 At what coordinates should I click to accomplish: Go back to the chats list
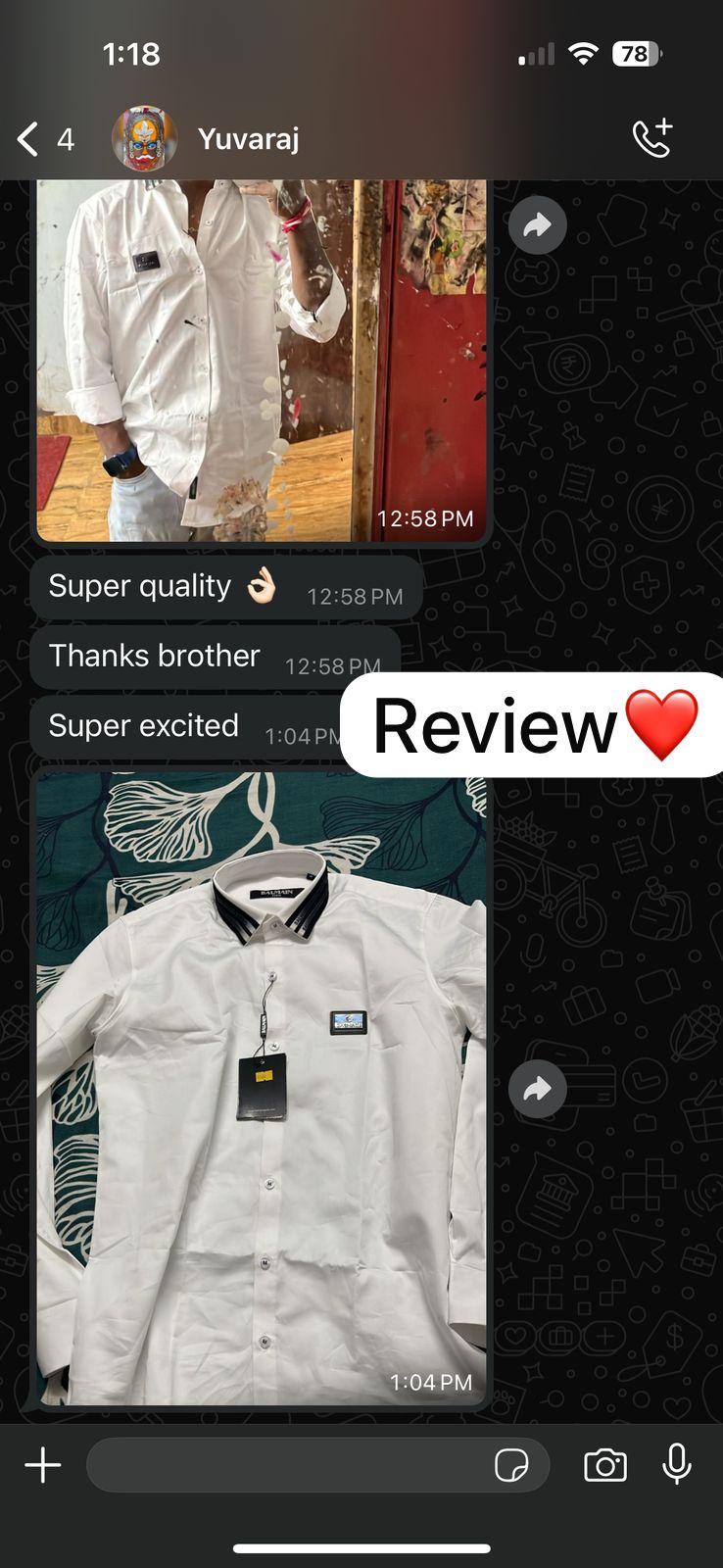tap(29, 139)
